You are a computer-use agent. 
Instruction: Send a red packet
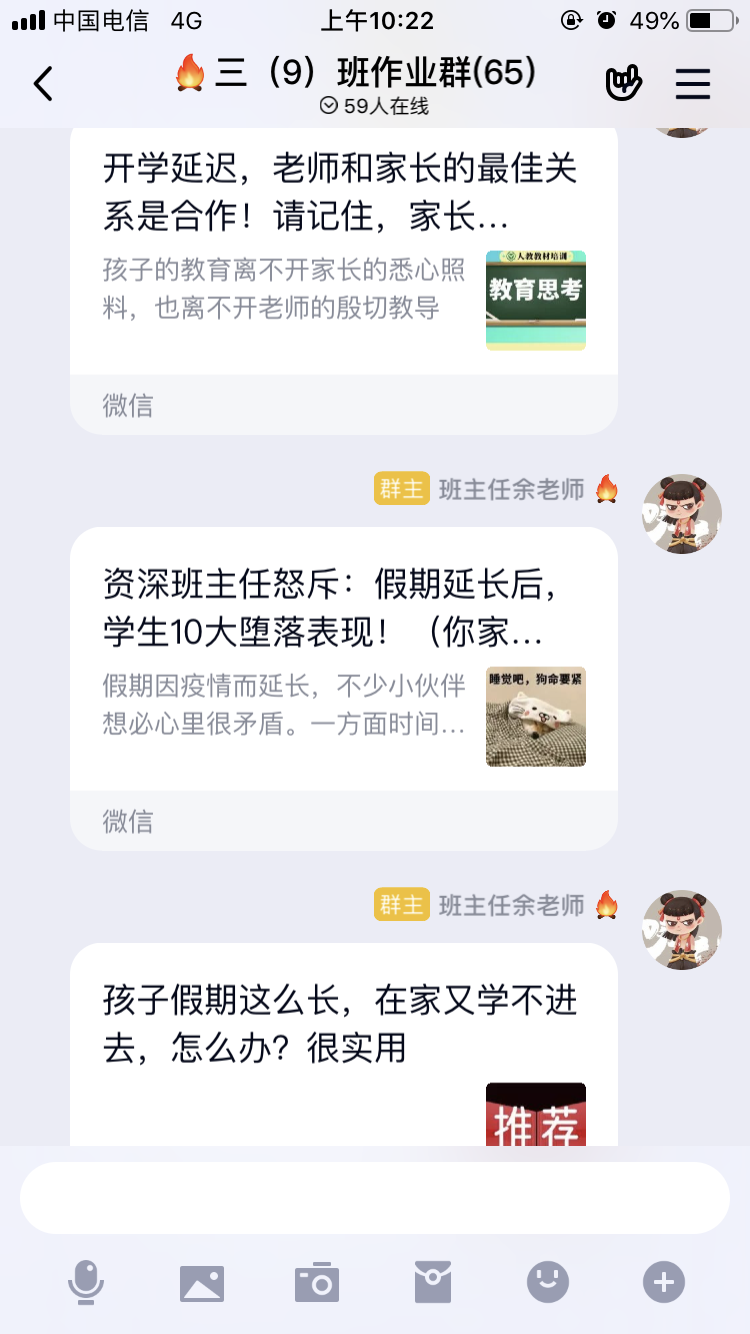(433, 1282)
